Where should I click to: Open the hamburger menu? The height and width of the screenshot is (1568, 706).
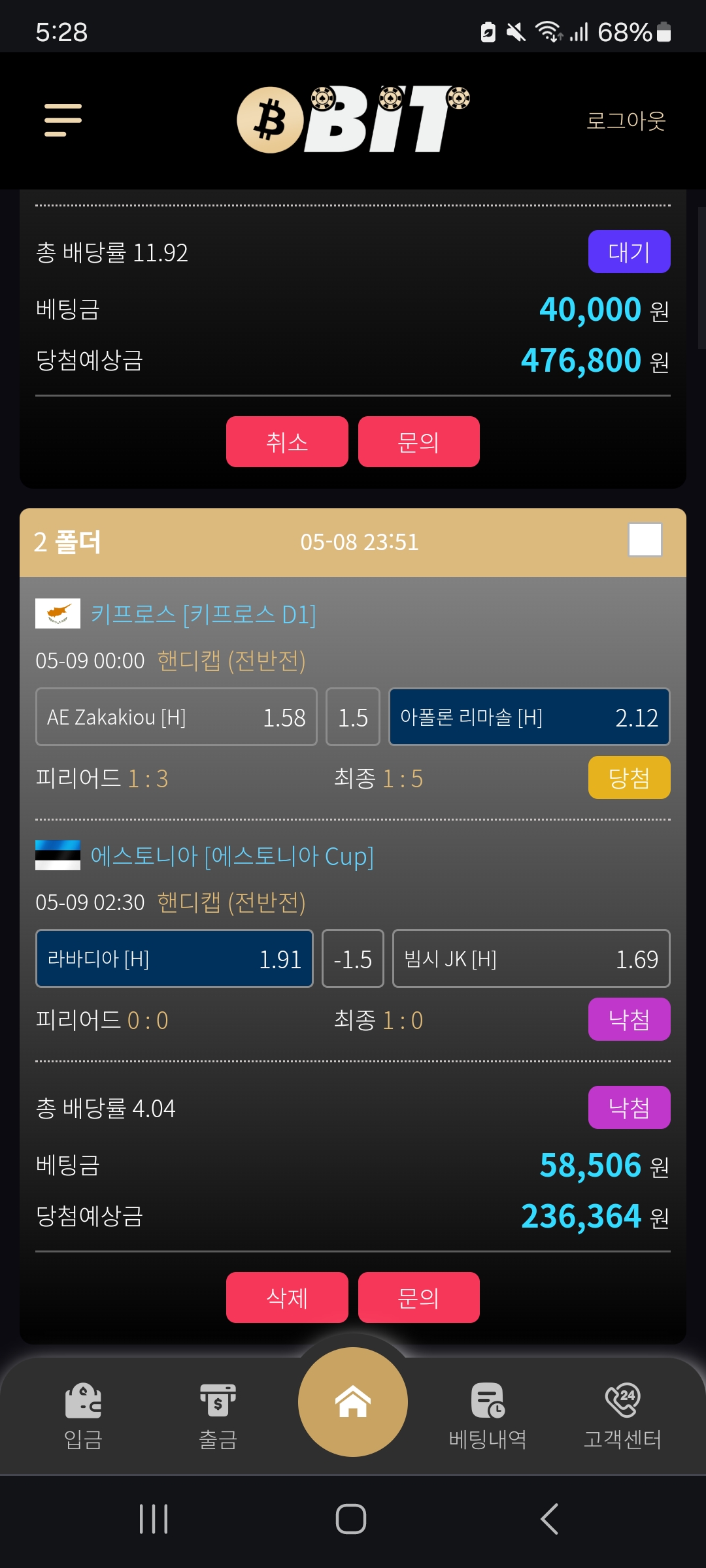[x=63, y=120]
